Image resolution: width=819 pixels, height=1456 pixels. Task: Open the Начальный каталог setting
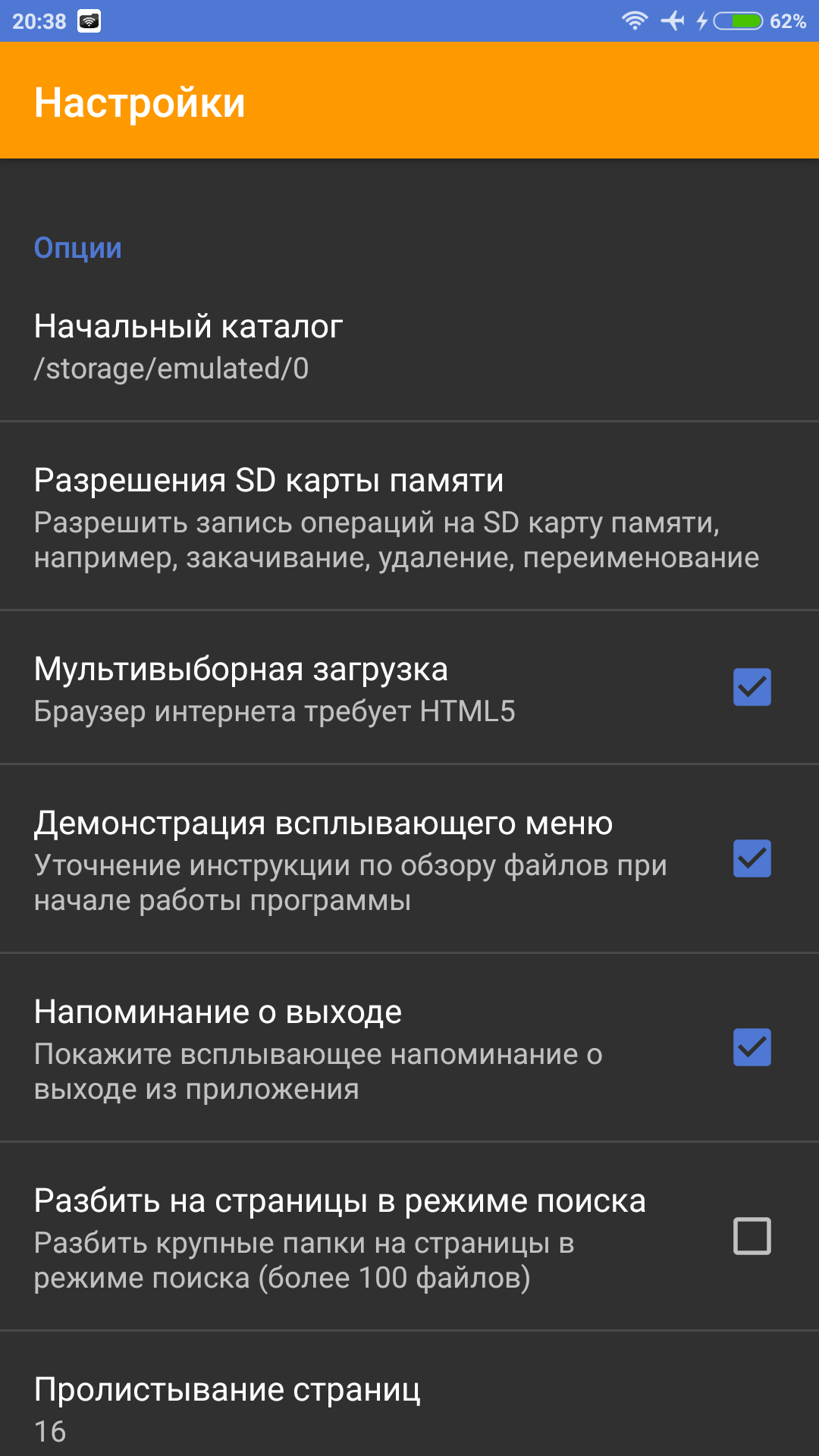409,347
